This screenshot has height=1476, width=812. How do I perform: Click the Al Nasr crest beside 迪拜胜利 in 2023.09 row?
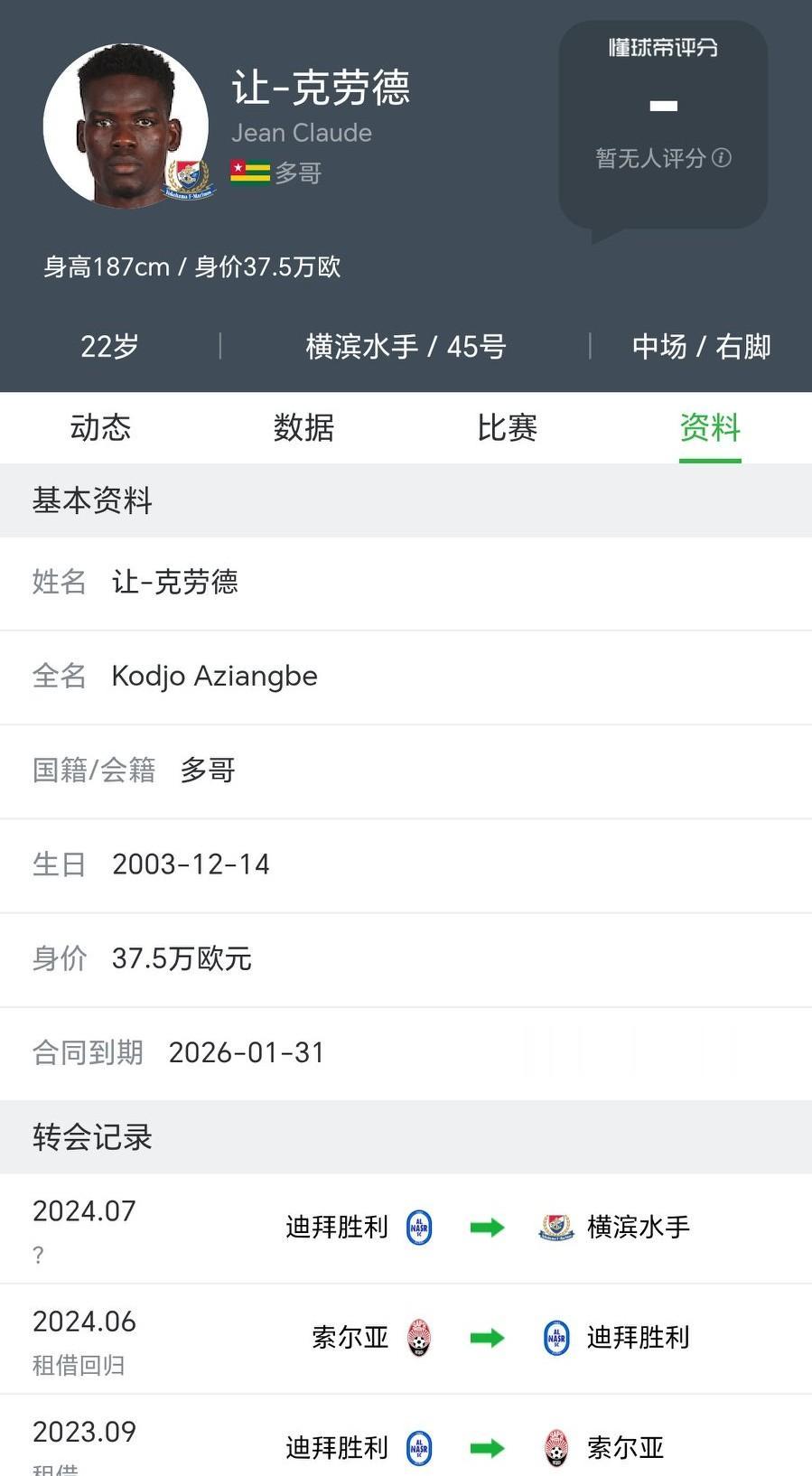(418, 1447)
